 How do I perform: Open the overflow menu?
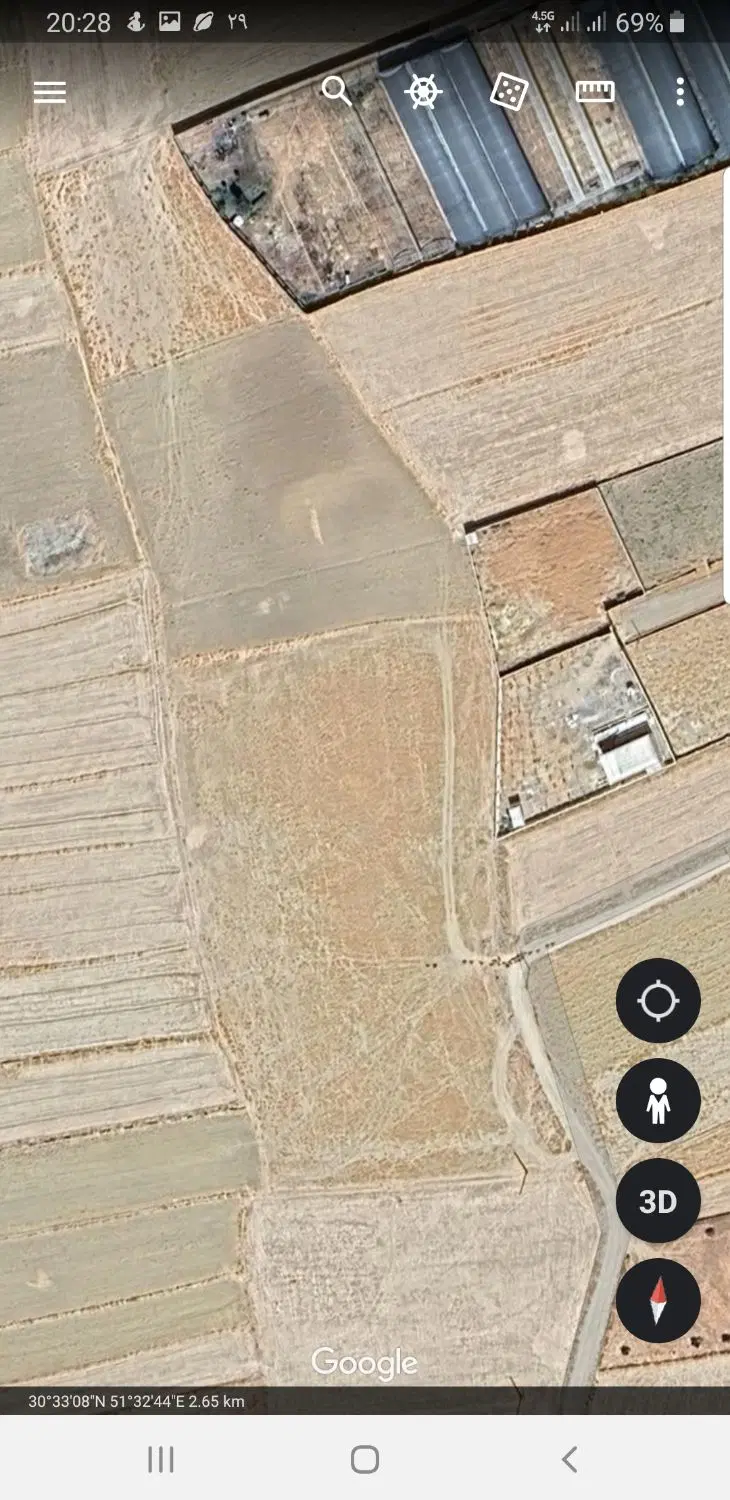tap(680, 92)
